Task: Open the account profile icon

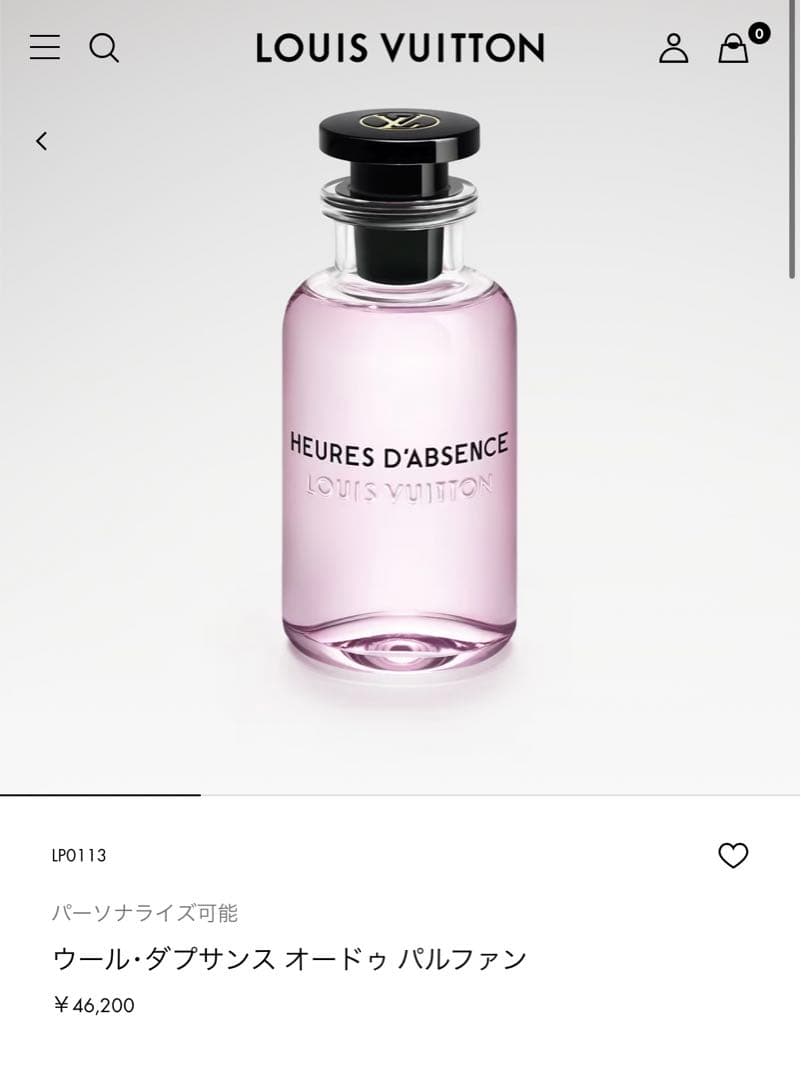Action: pyautogui.click(x=674, y=48)
